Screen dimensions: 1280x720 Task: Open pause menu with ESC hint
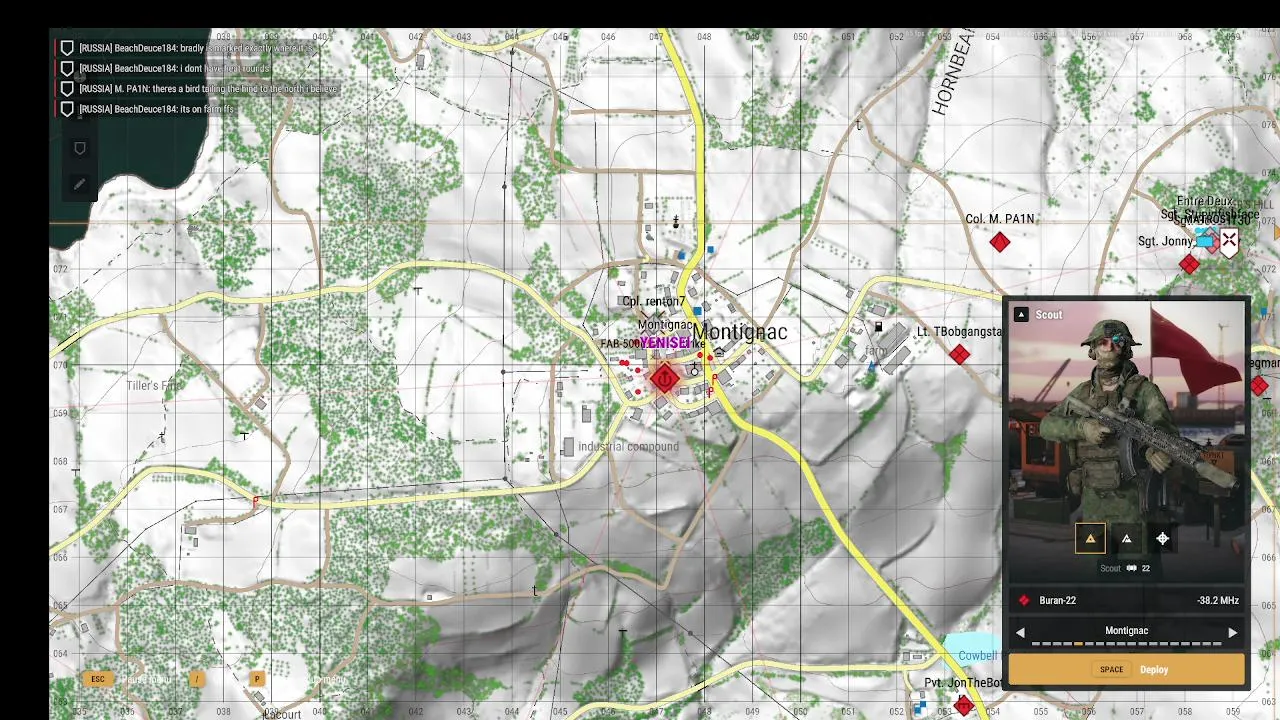[98, 679]
